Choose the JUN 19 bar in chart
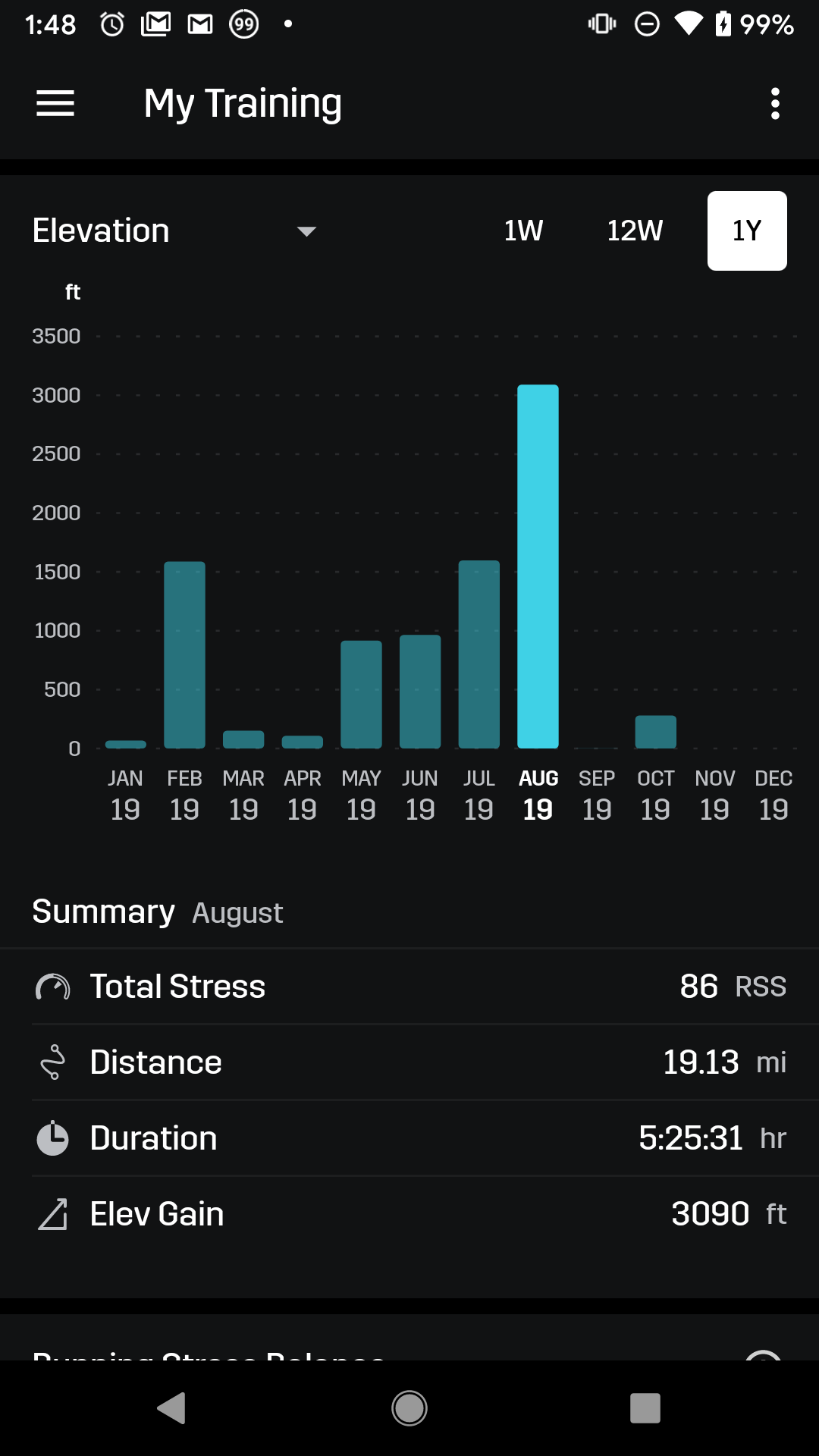819x1456 pixels. point(420,692)
